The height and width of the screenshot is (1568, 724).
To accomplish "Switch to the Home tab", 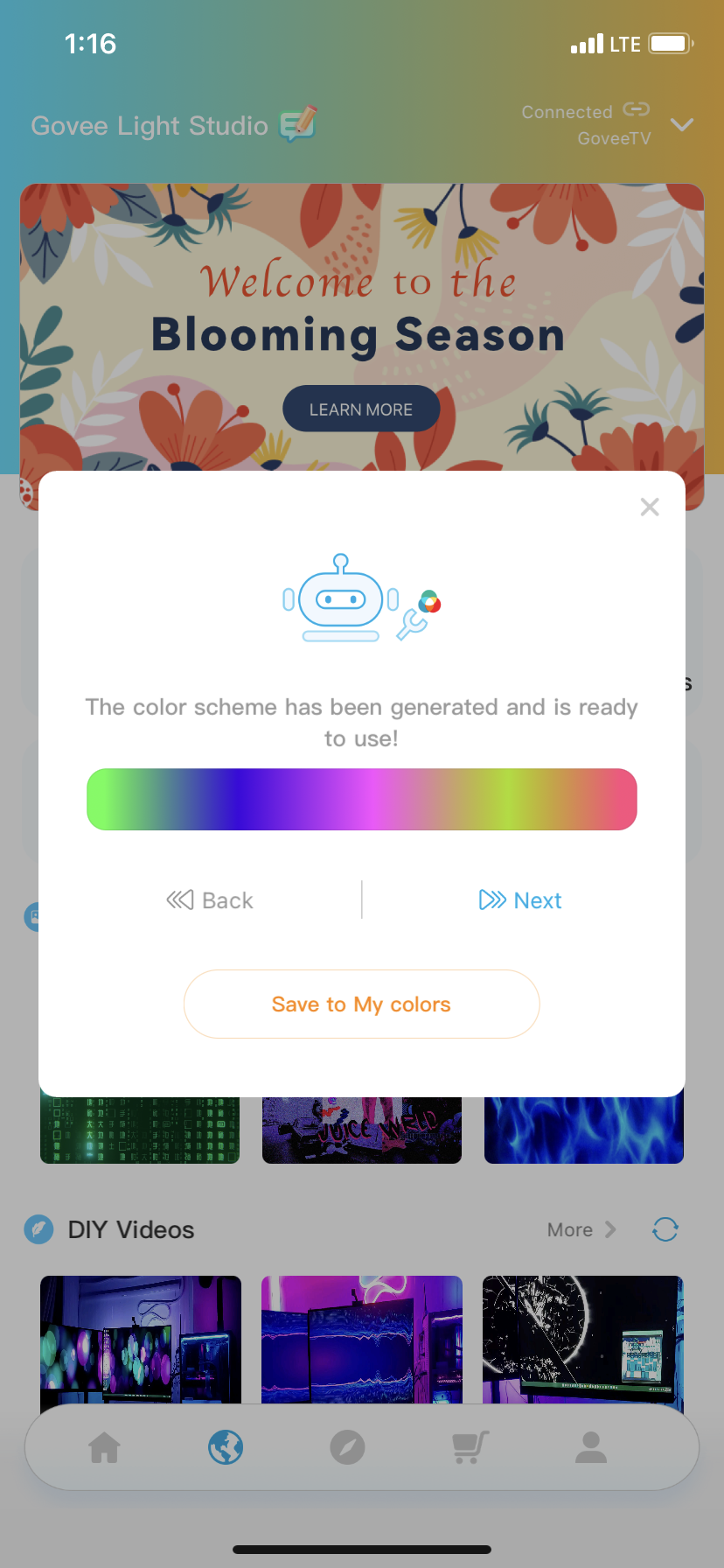I will (x=104, y=1447).
